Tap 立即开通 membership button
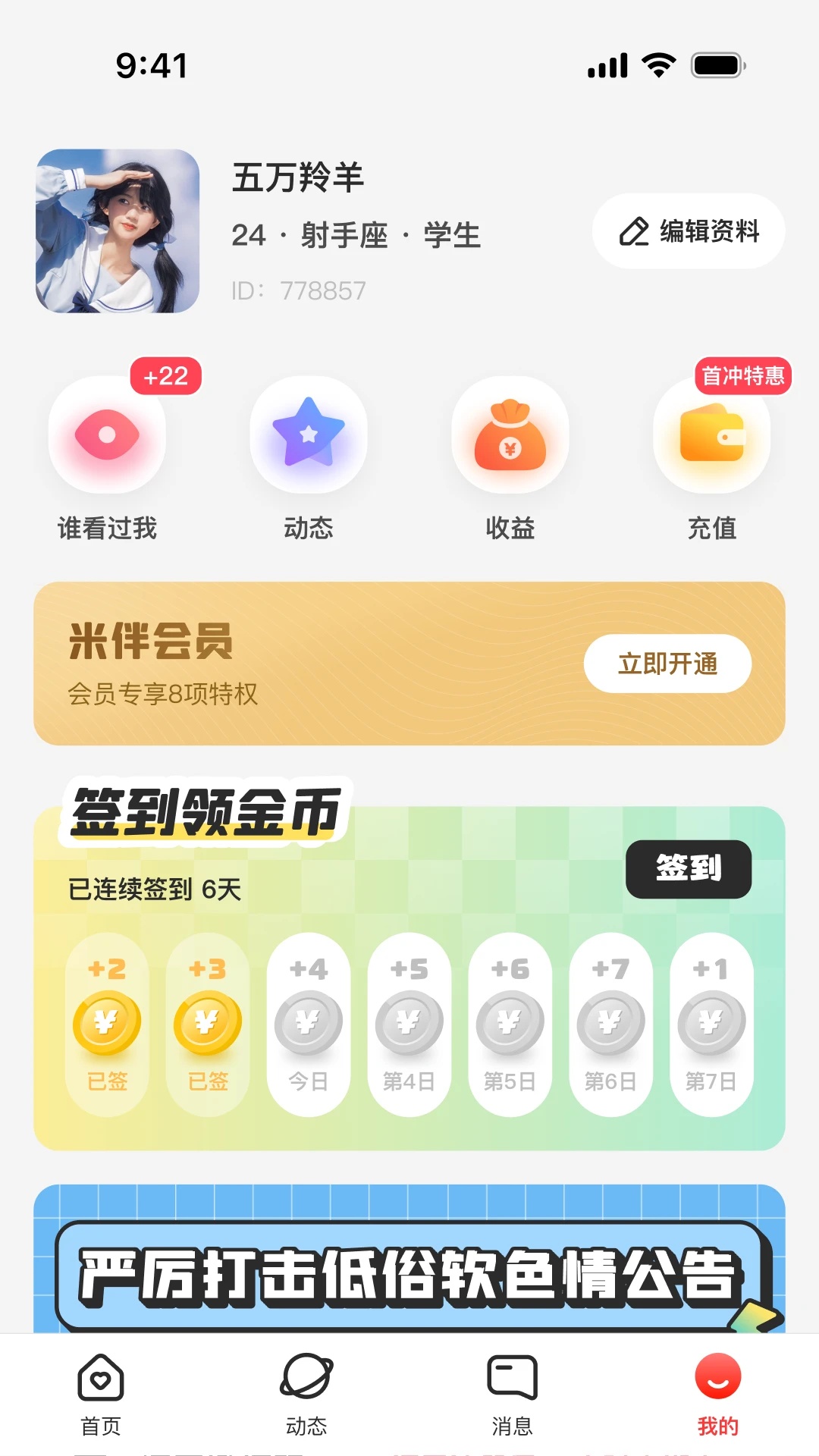Image resolution: width=819 pixels, height=1456 pixels. click(x=667, y=664)
